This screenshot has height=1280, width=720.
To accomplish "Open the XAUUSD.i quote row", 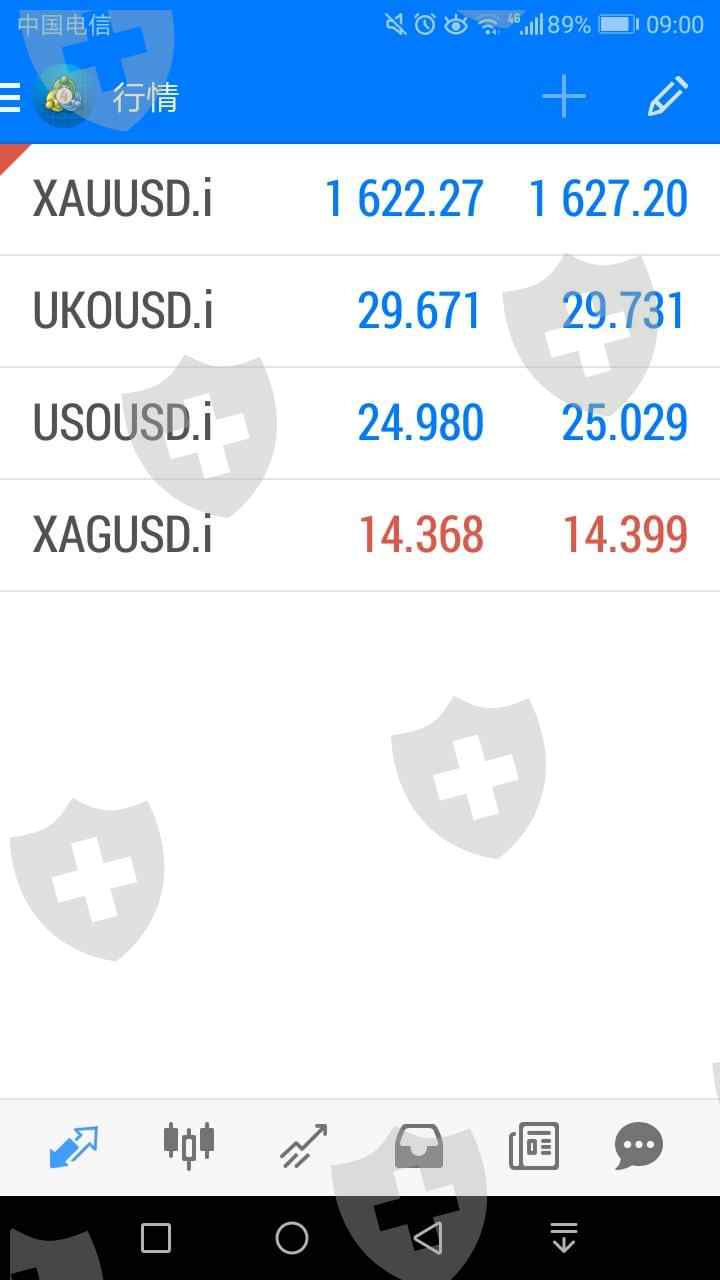I will click(x=360, y=199).
